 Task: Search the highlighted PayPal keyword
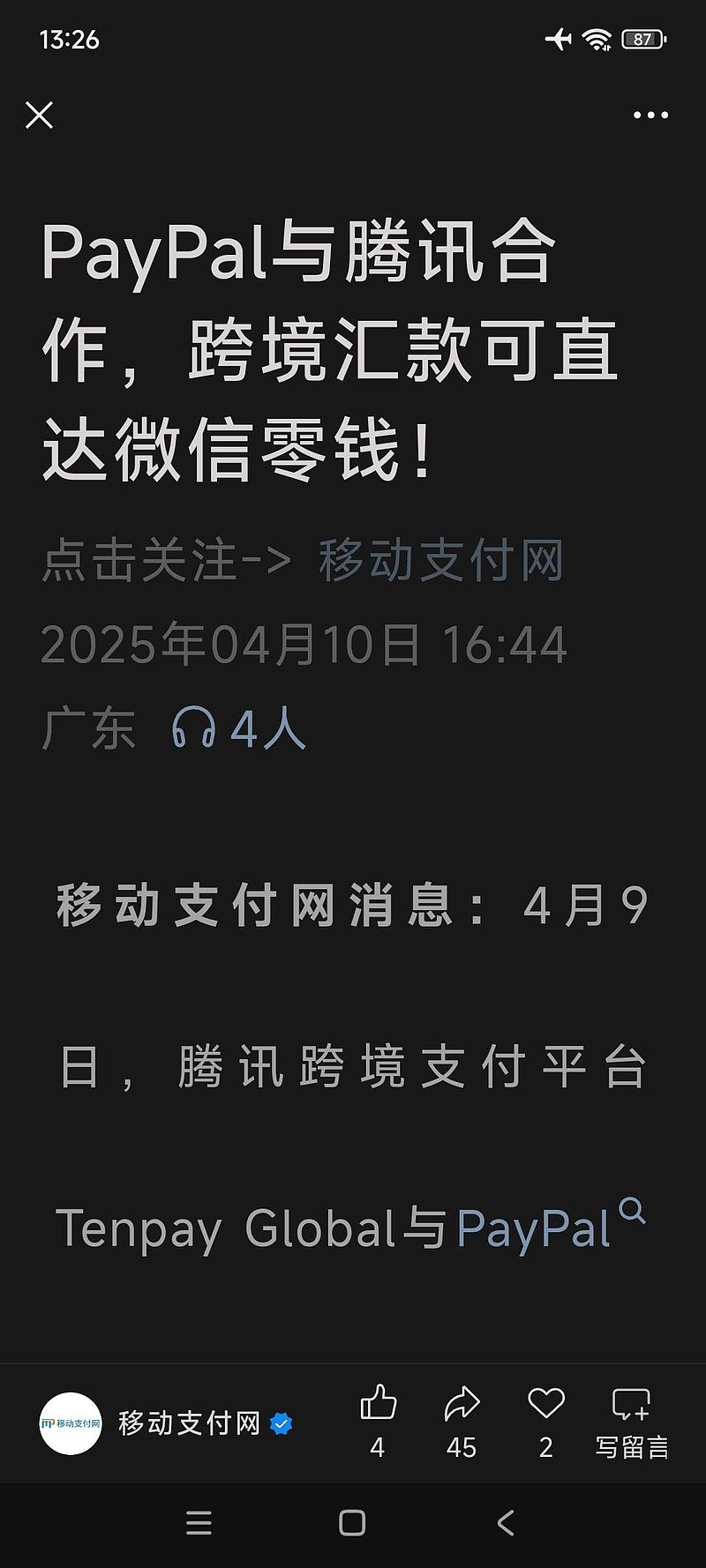tap(551, 1226)
